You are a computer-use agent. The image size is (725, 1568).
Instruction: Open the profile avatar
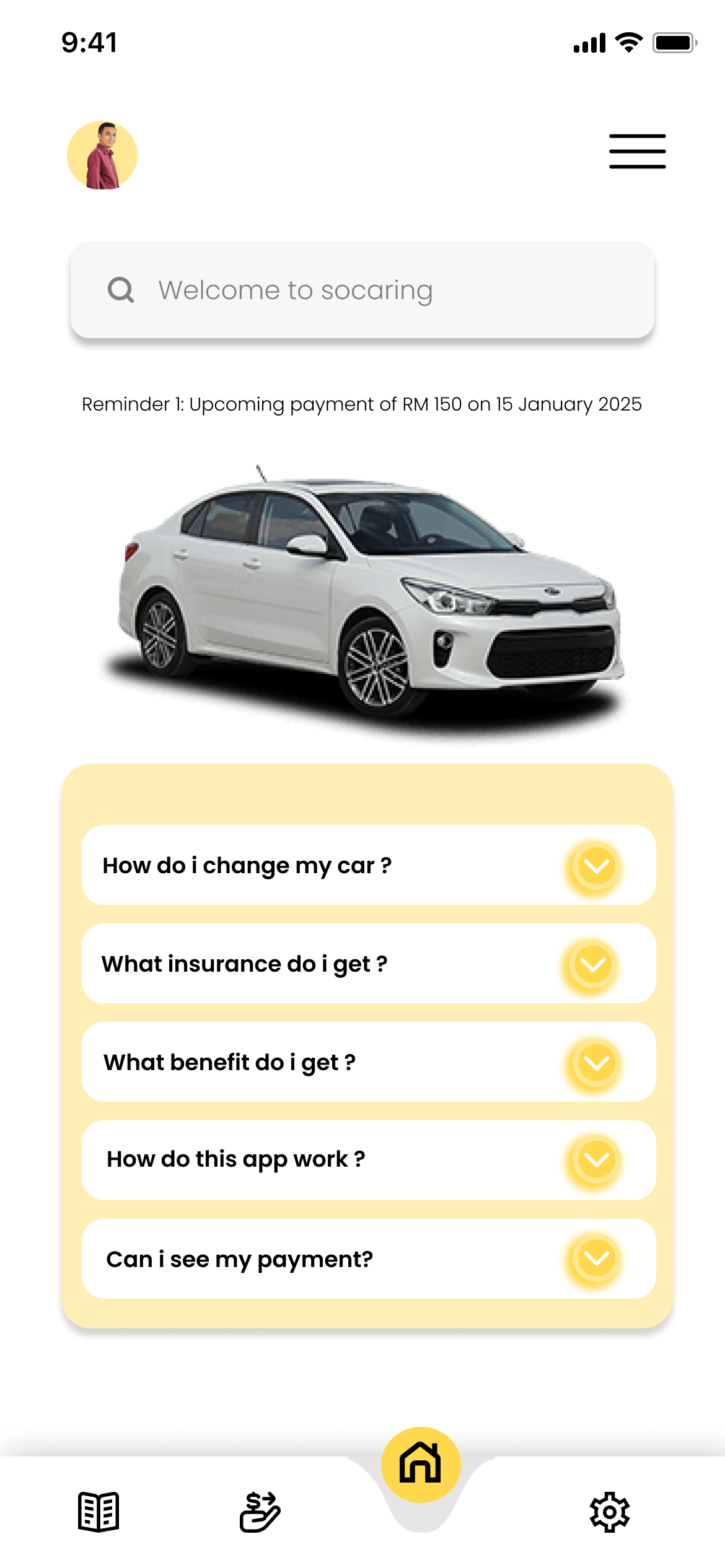tap(102, 155)
